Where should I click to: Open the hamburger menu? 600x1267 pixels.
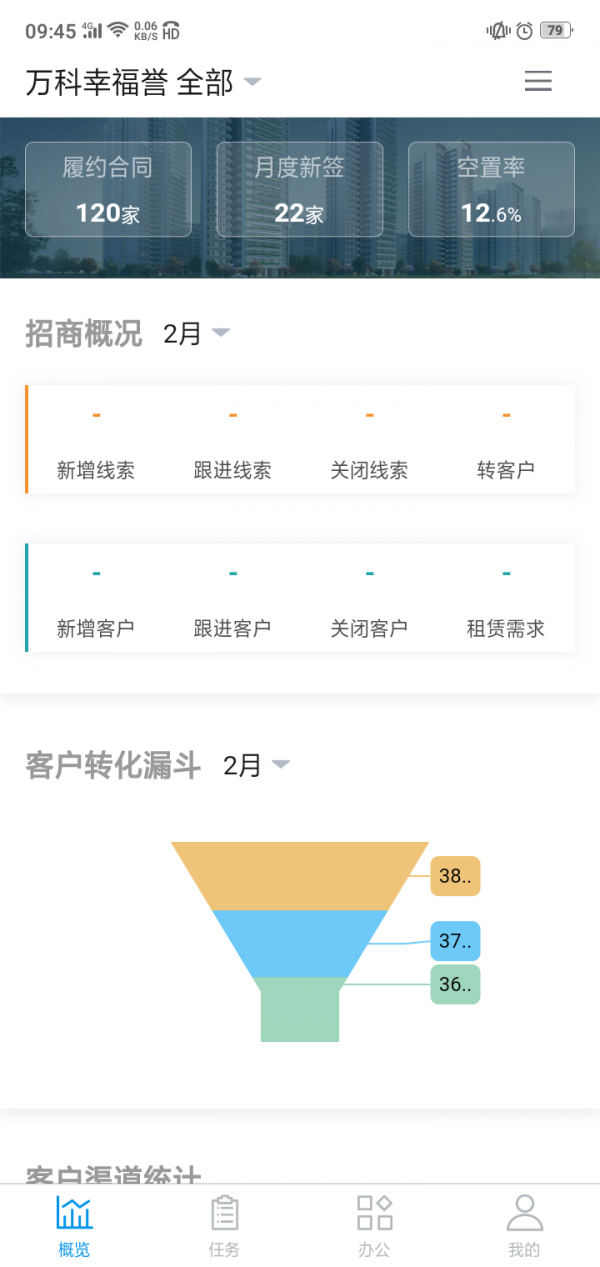click(x=538, y=82)
